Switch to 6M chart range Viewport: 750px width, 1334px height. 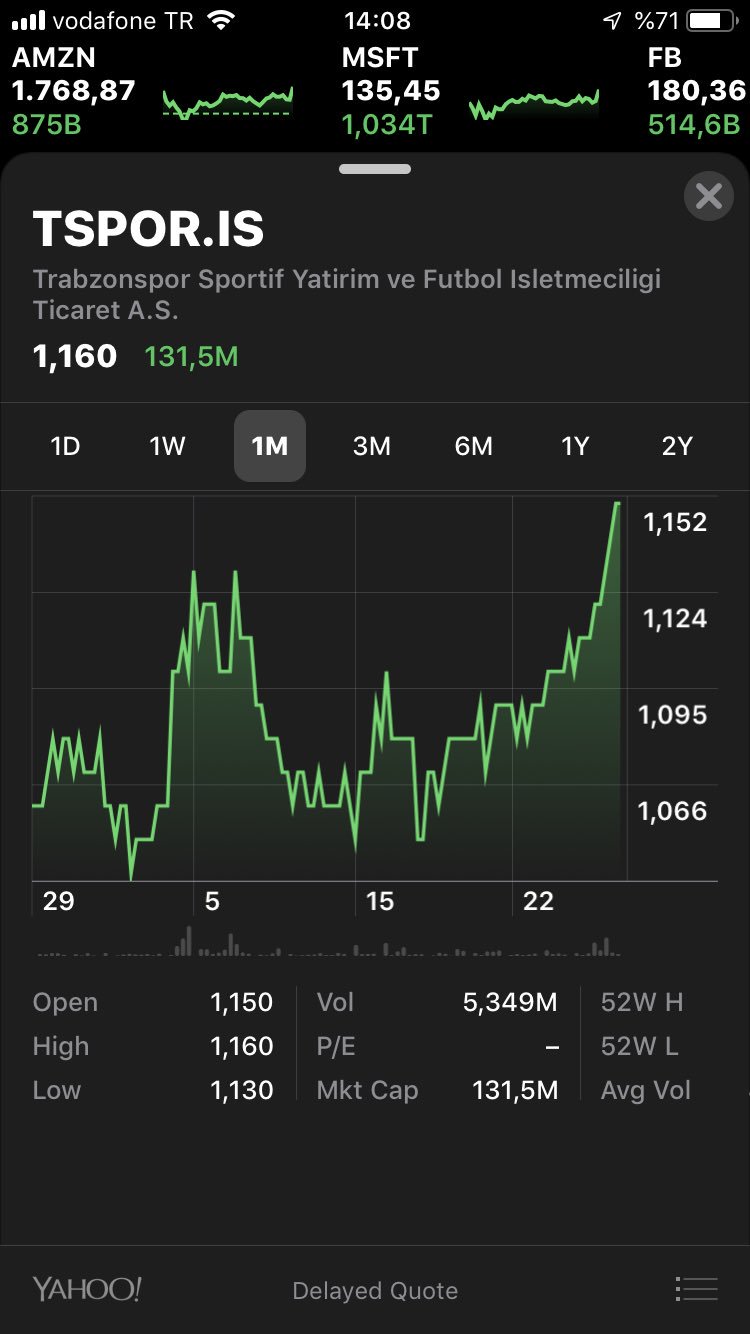[474, 446]
